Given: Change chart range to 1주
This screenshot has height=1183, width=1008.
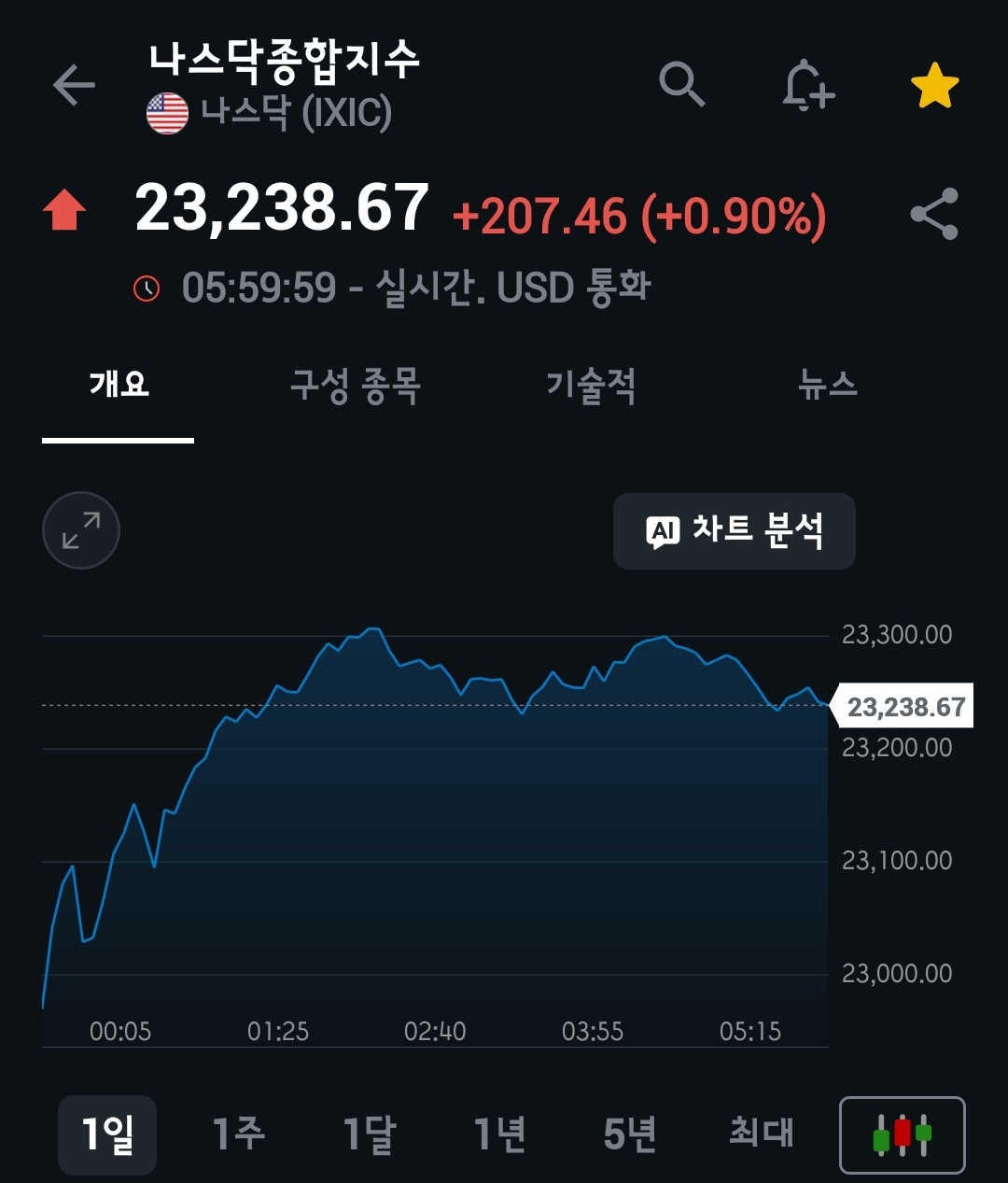Looking at the screenshot, I should point(238,1134).
